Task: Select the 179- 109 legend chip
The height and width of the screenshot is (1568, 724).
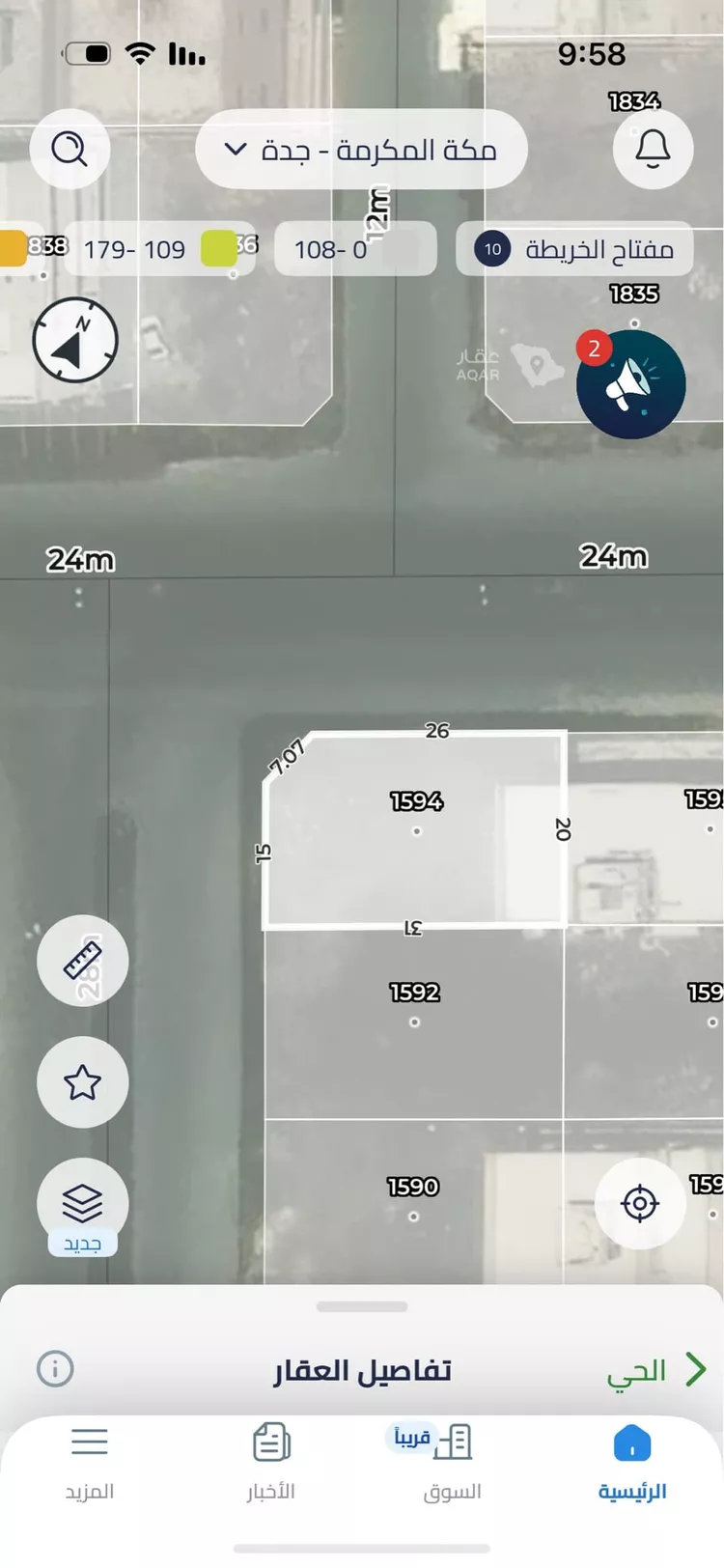Action: pyautogui.click(x=159, y=249)
